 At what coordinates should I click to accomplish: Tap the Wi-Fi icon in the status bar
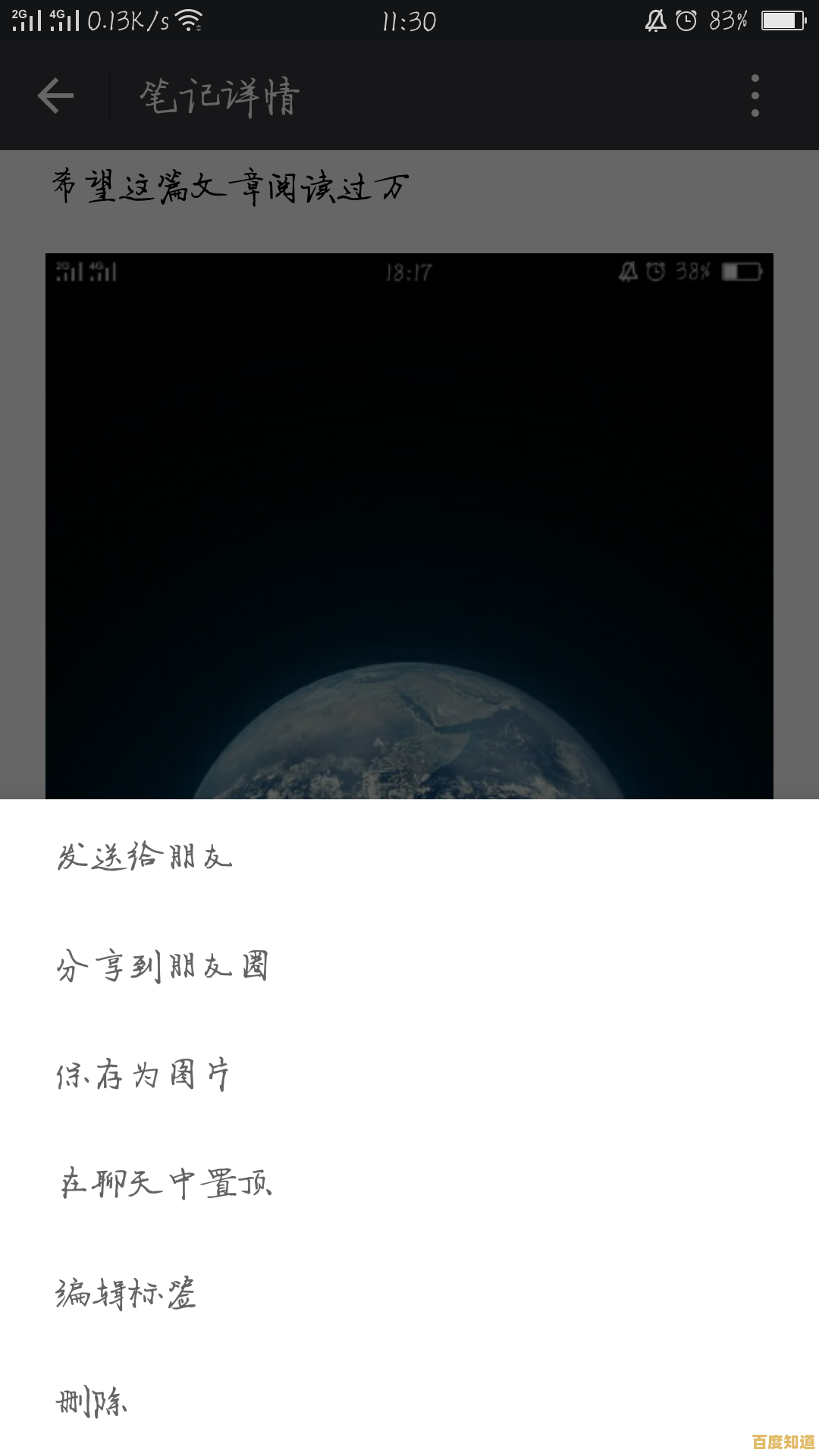(x=188, y=19)
